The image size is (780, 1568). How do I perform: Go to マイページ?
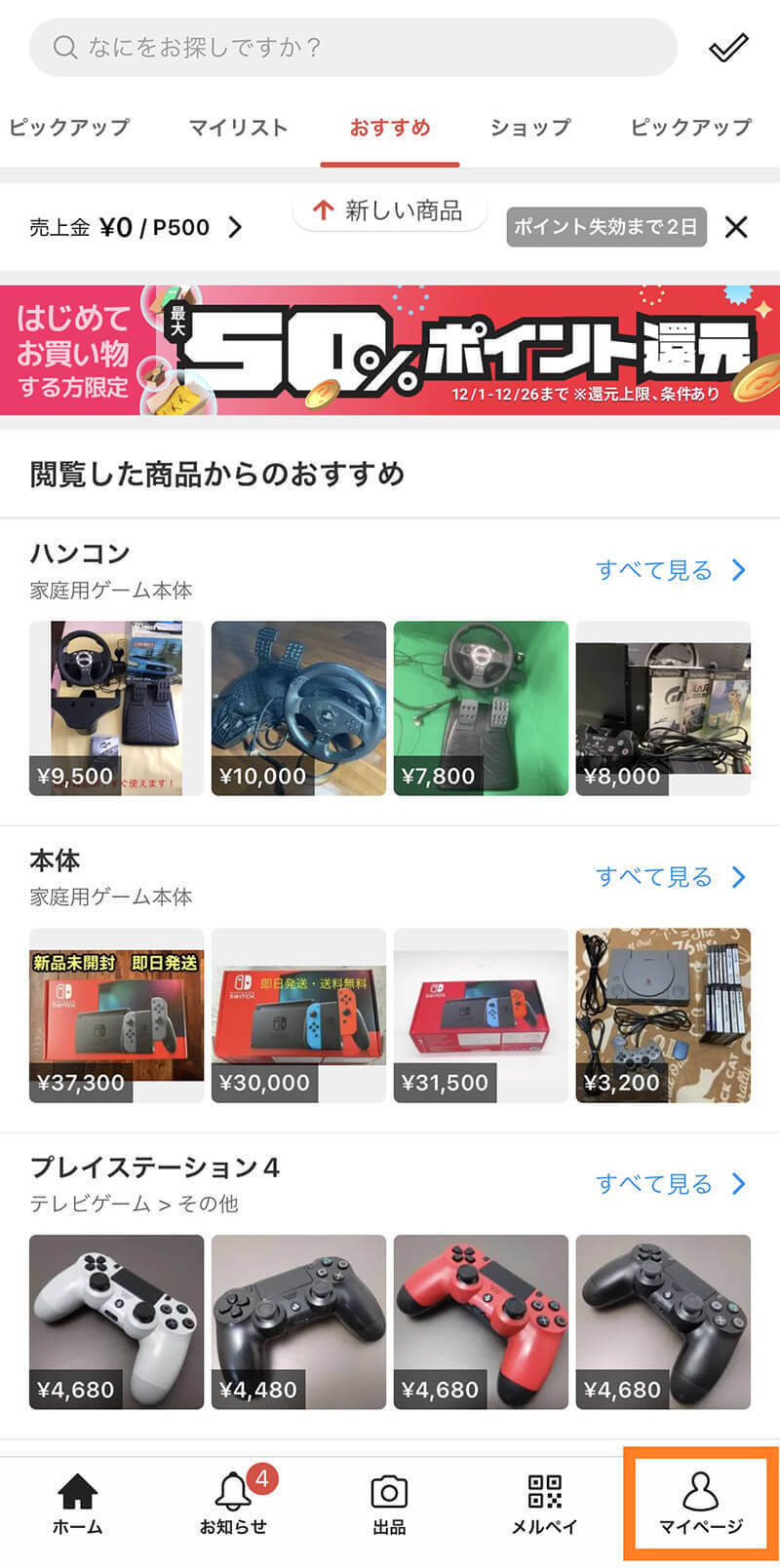700,1504
